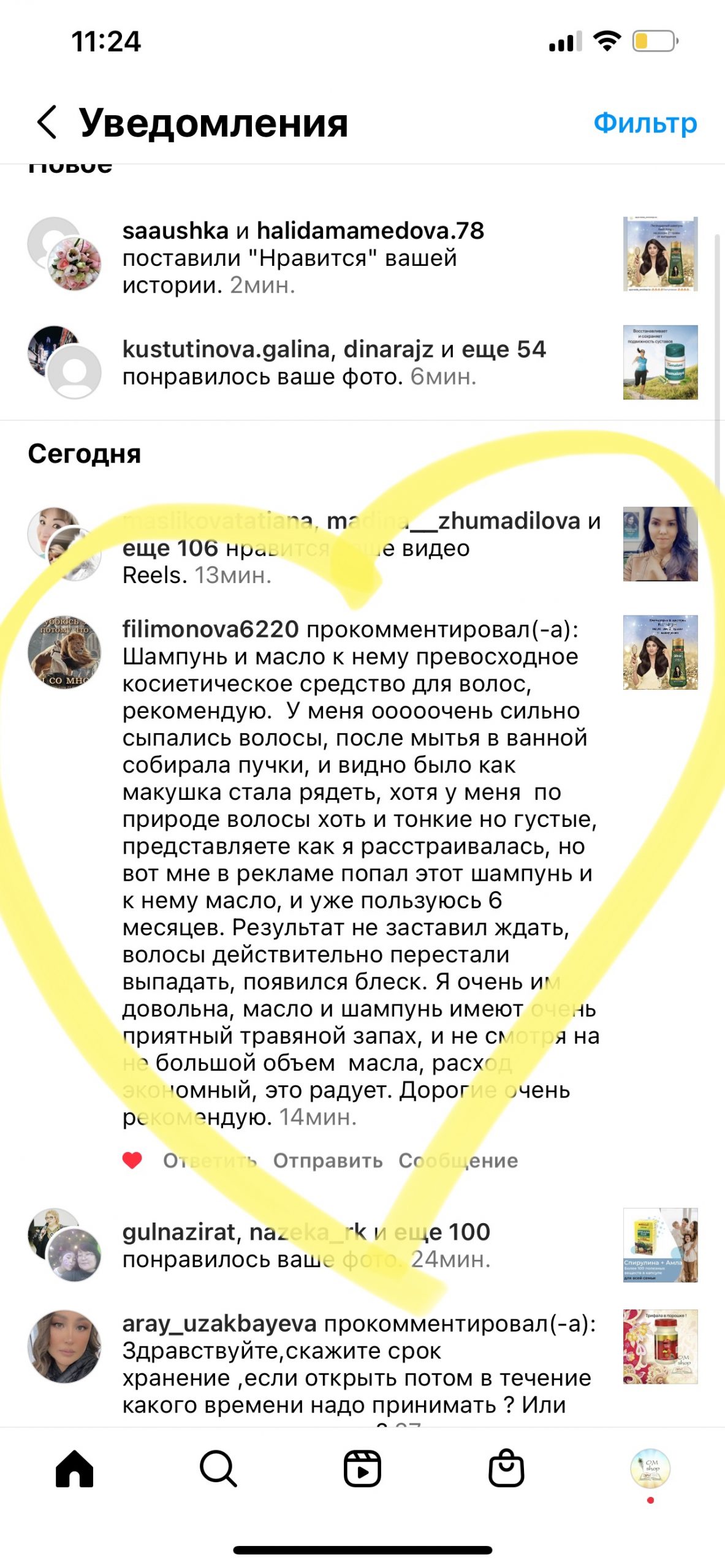Switch to the Search tab
This screenshot has height=1568, width=725.
coord(218,1469)
